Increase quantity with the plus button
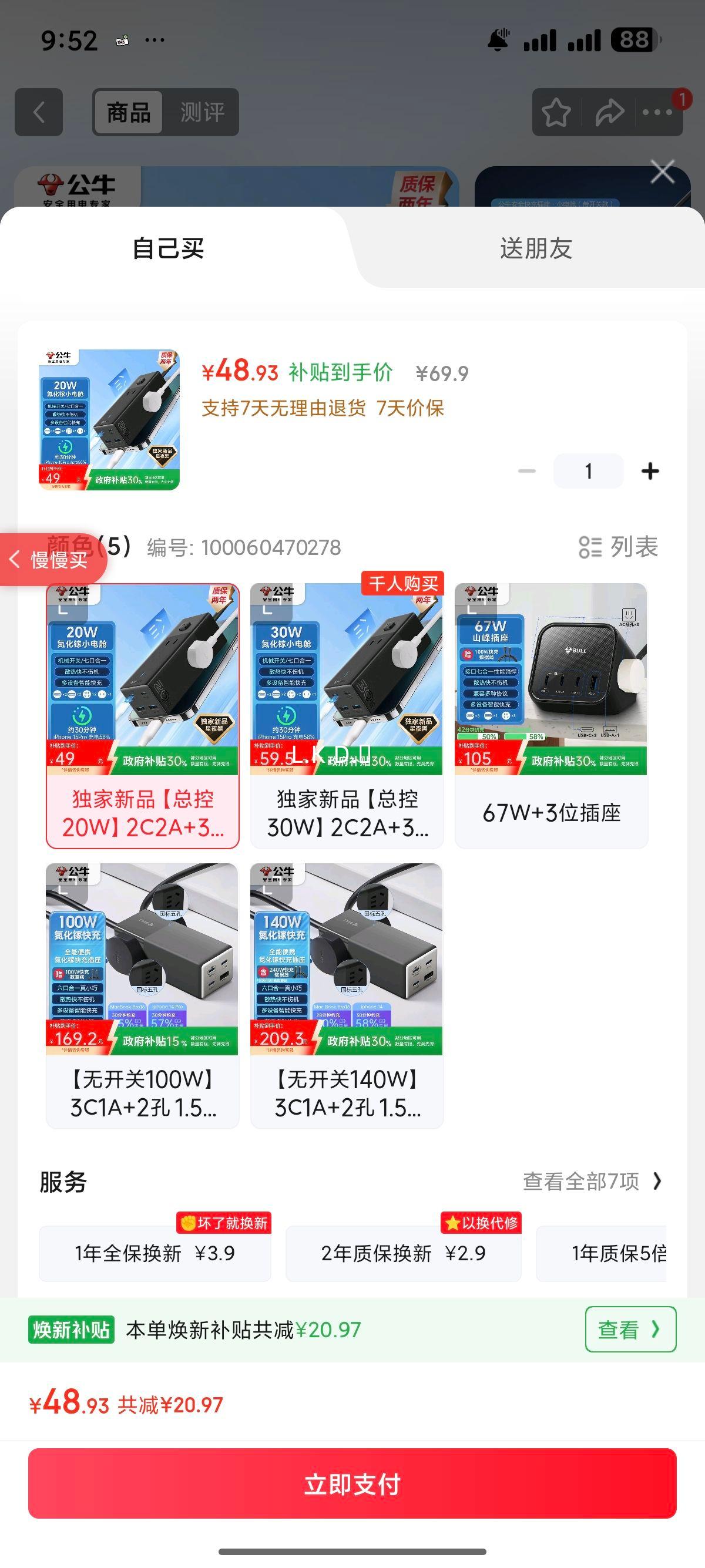The width and height of the screenshot is (705, 1568). (x=651, y=470)
